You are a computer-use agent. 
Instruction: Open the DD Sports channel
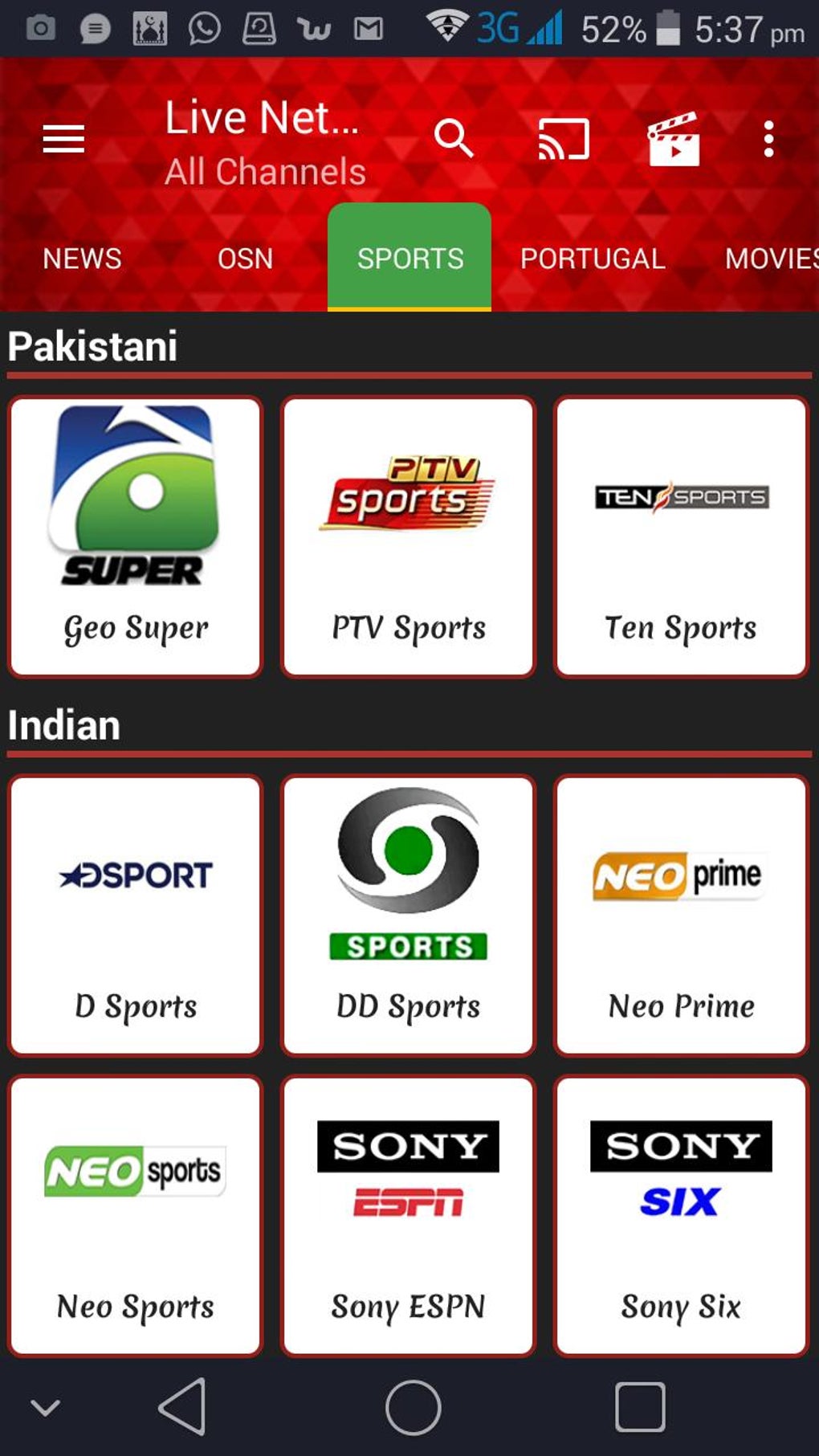tap(409, 915)
